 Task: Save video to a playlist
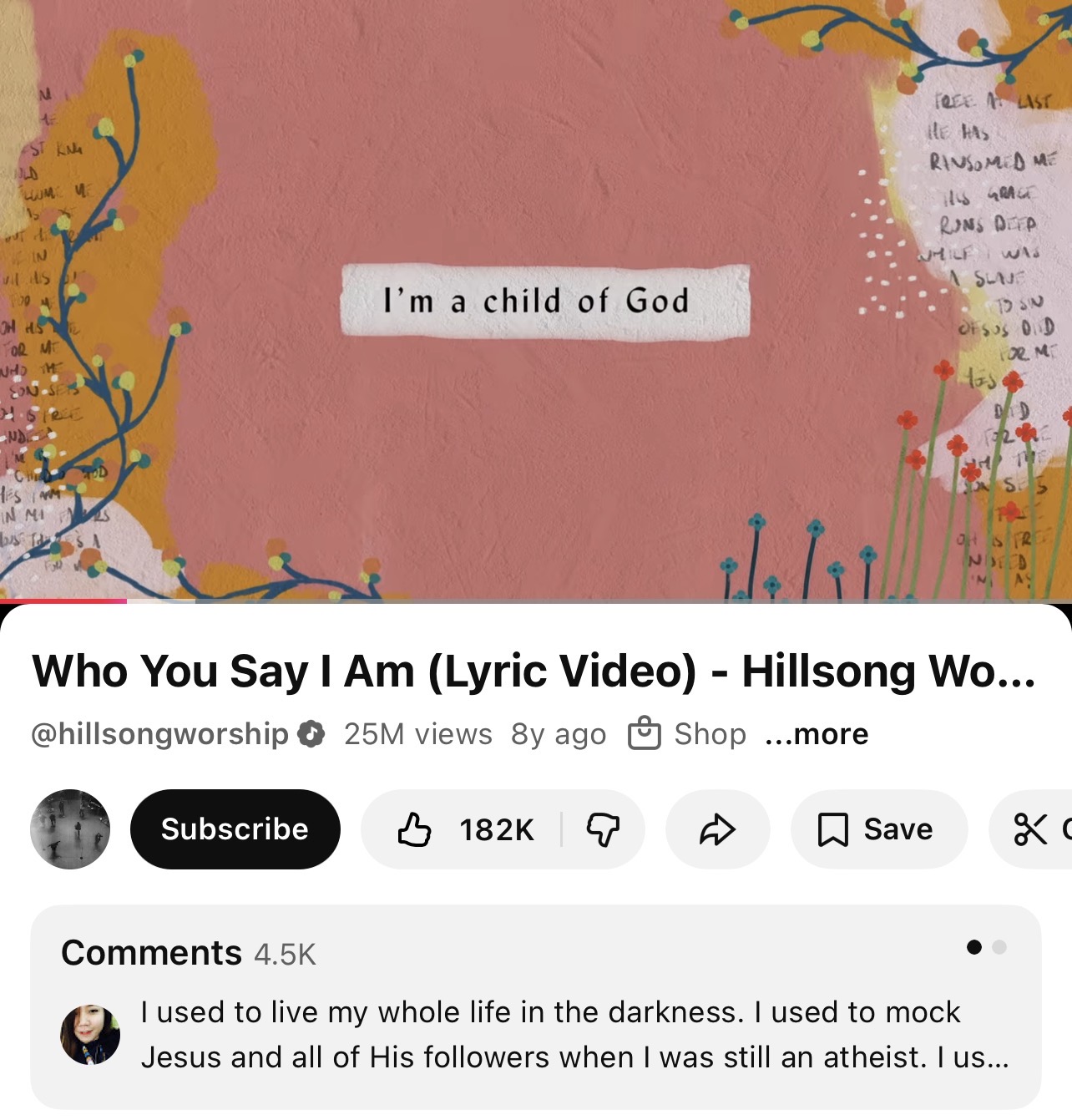(877, 829)
